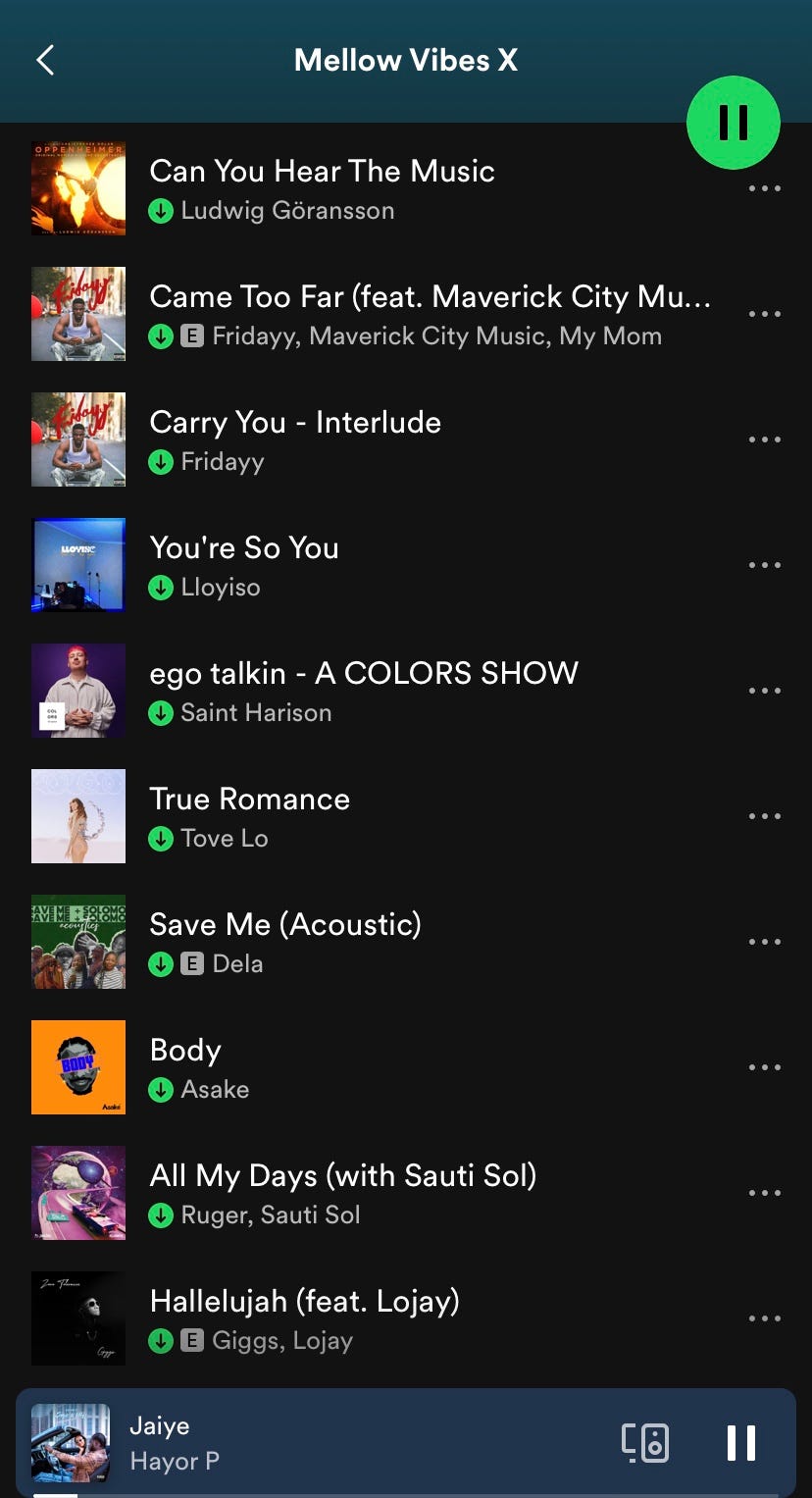The height and width of the screenshot is (1498, 812).
Task: Pause the playlist with the green button
Action: (733, 123)
